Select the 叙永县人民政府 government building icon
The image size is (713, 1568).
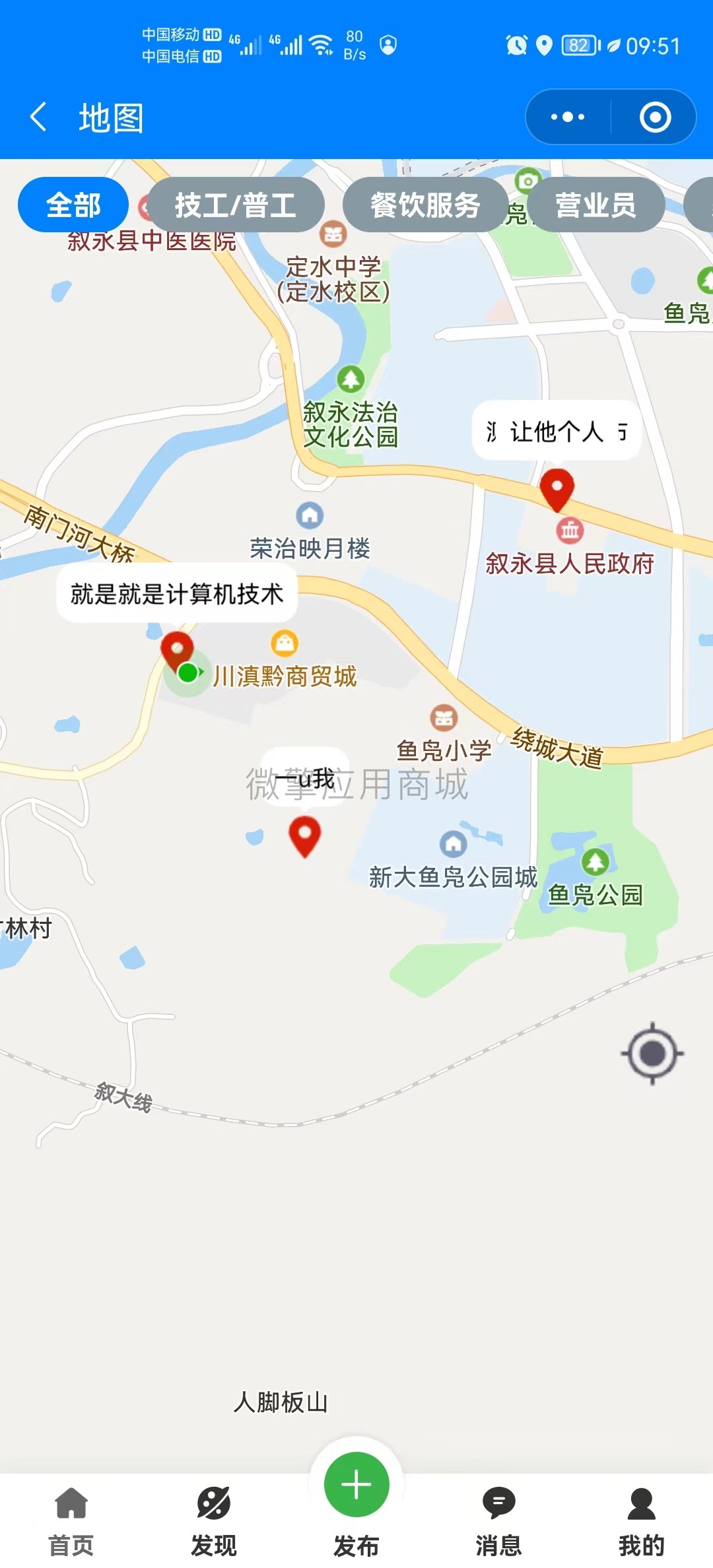pyautogui.click(x=569, y=529)
